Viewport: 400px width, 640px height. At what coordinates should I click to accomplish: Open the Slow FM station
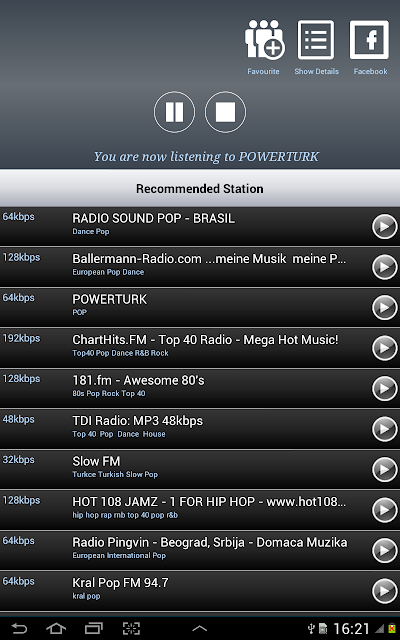(200, 469)
